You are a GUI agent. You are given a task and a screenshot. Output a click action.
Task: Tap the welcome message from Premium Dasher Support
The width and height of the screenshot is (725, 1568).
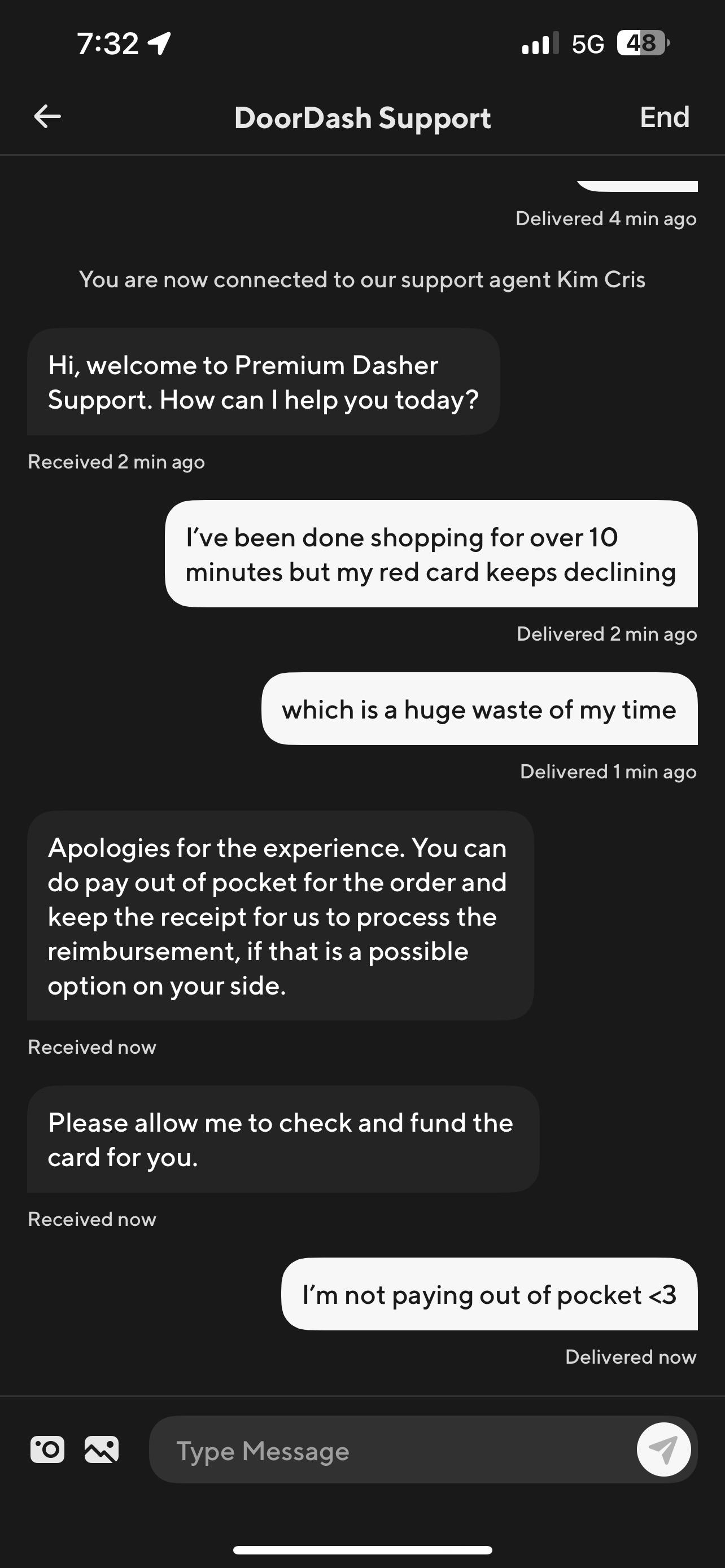coord(262,382)
